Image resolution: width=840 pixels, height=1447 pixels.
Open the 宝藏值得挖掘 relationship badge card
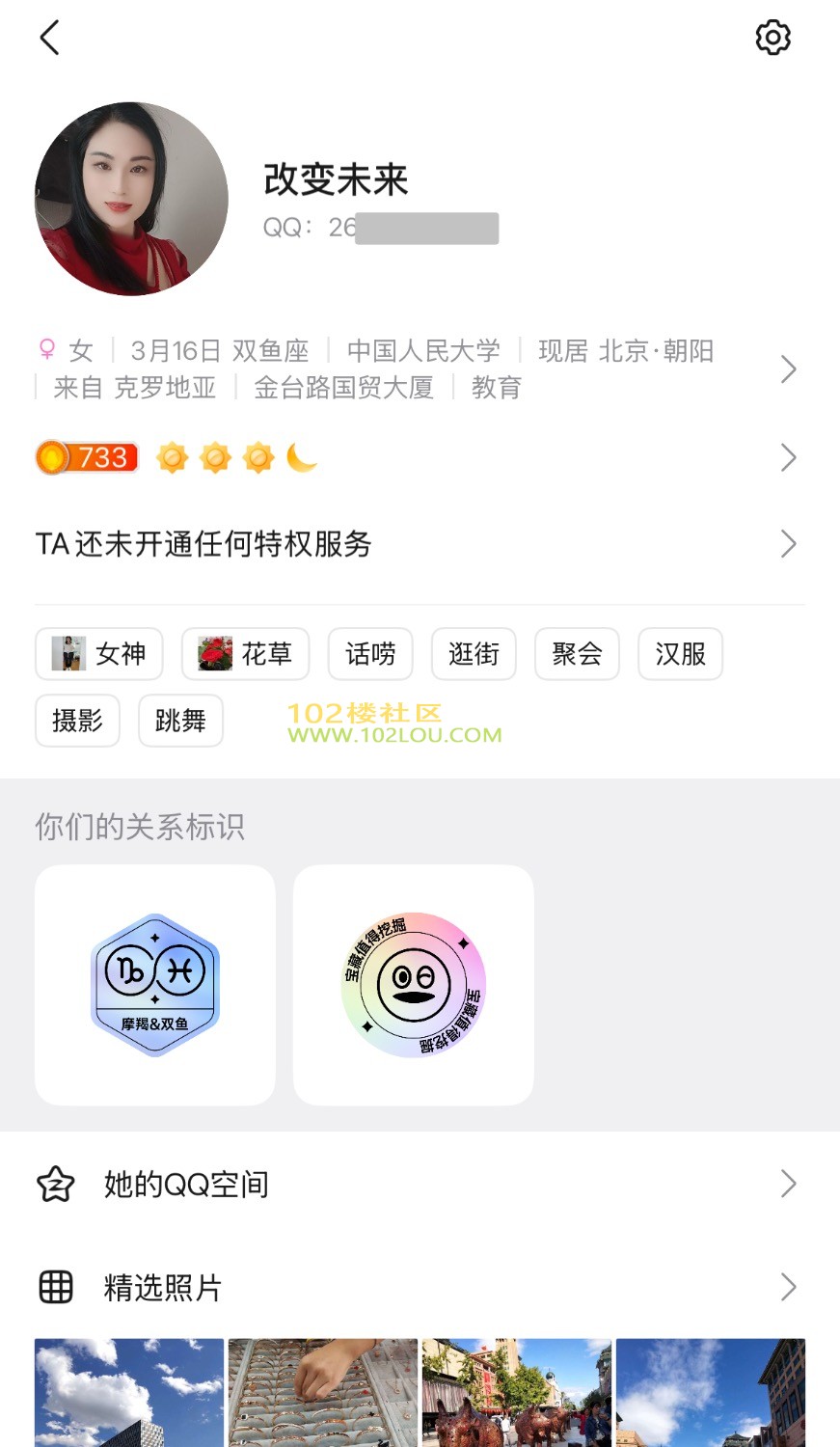(414, 985)
